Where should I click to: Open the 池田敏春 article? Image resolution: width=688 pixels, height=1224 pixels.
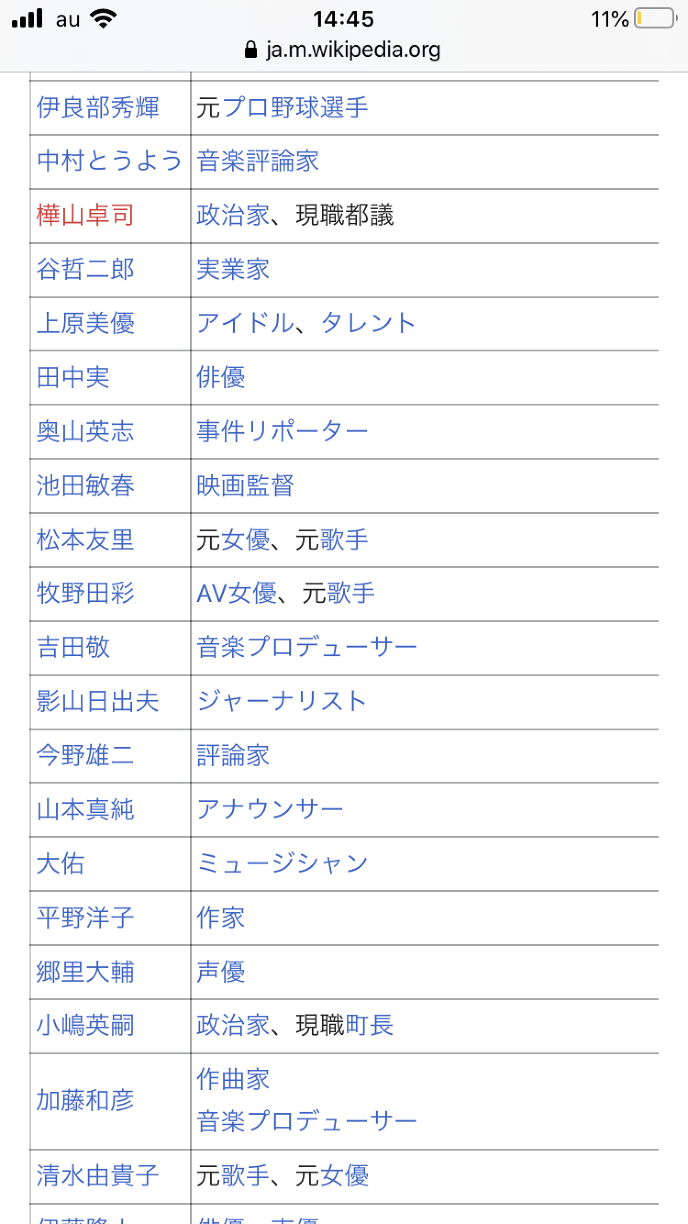pyautogui.click(x=85, y=485)
